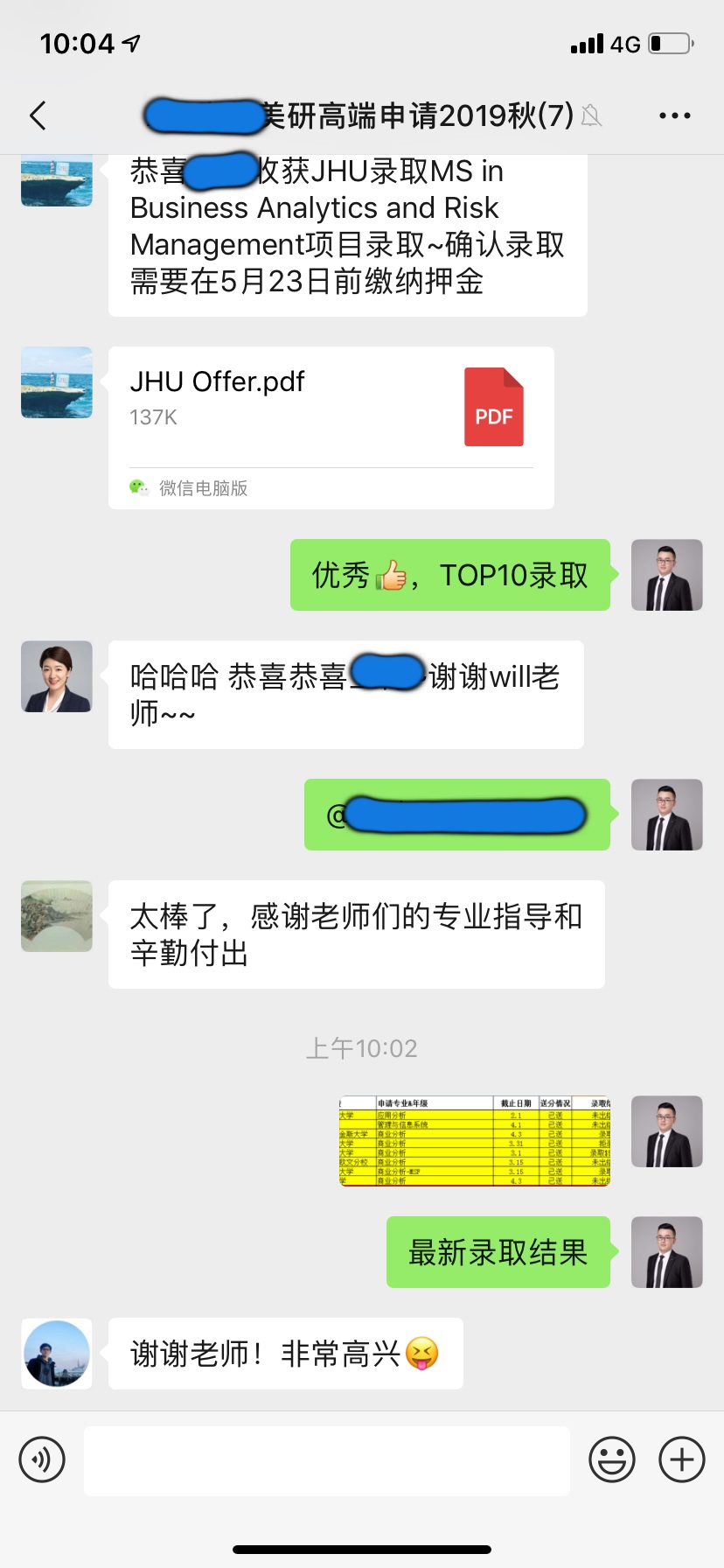Screen dimensions: 724x1568
Task: Open the JHU Offer.pdf attachment
Action: pyautogui.click(x=331, y=427)
